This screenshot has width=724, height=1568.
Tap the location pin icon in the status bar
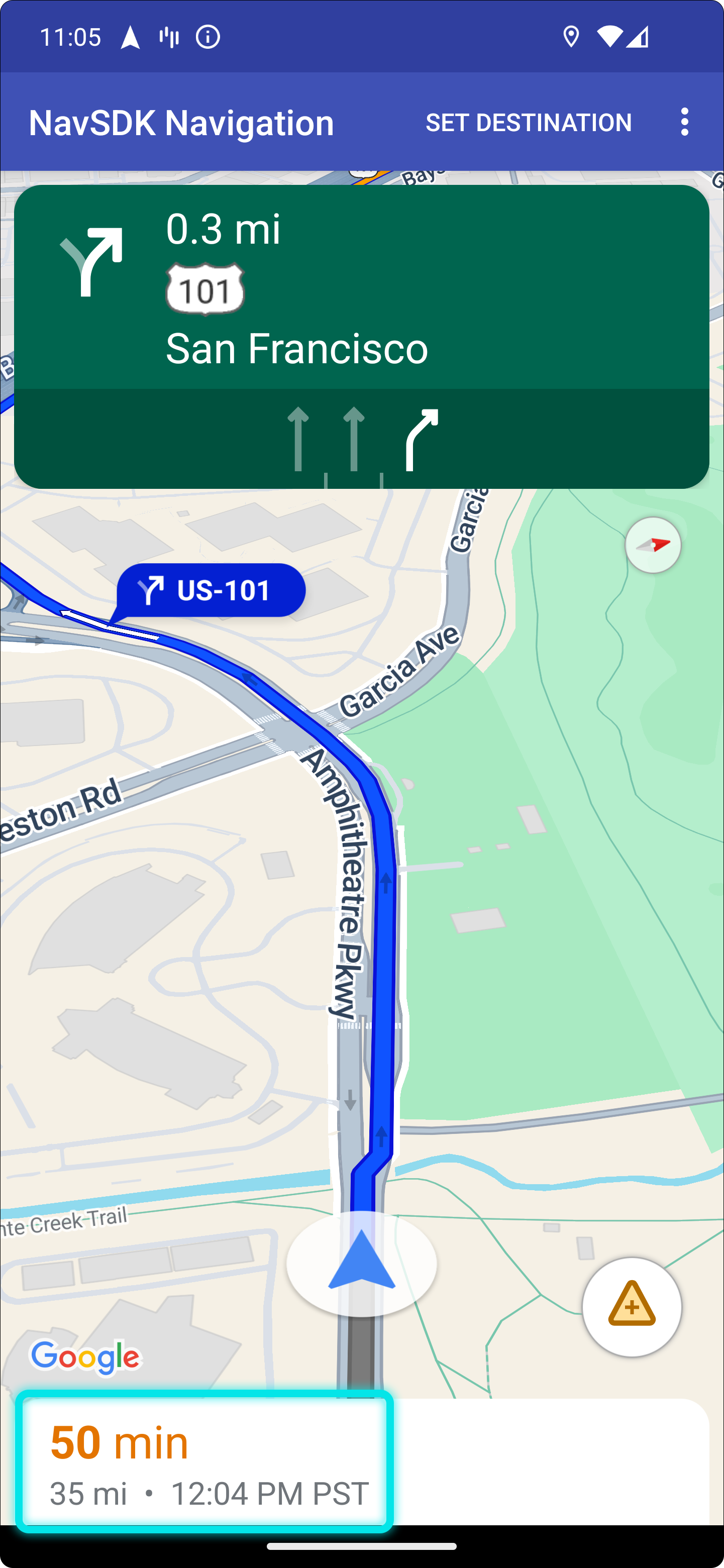coord(570,37)
